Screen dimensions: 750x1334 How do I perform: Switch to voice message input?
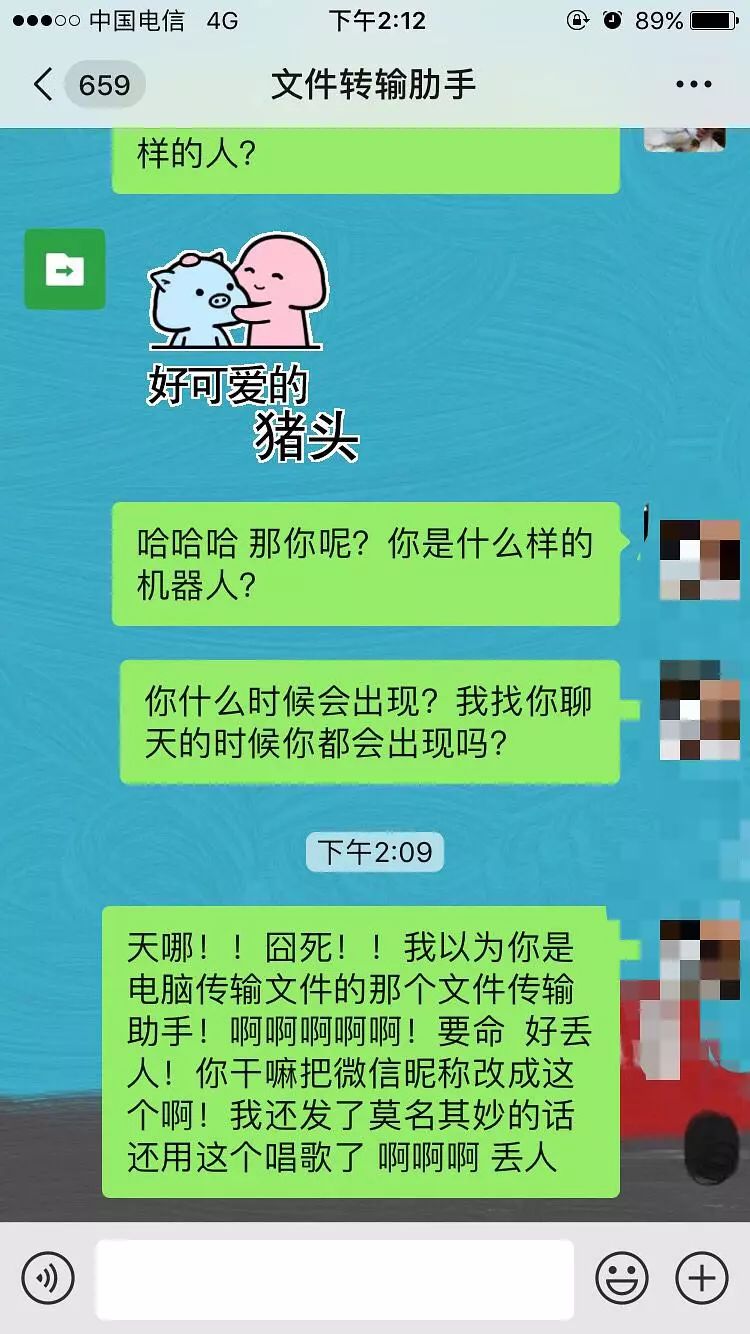(x=48, y=1277)
